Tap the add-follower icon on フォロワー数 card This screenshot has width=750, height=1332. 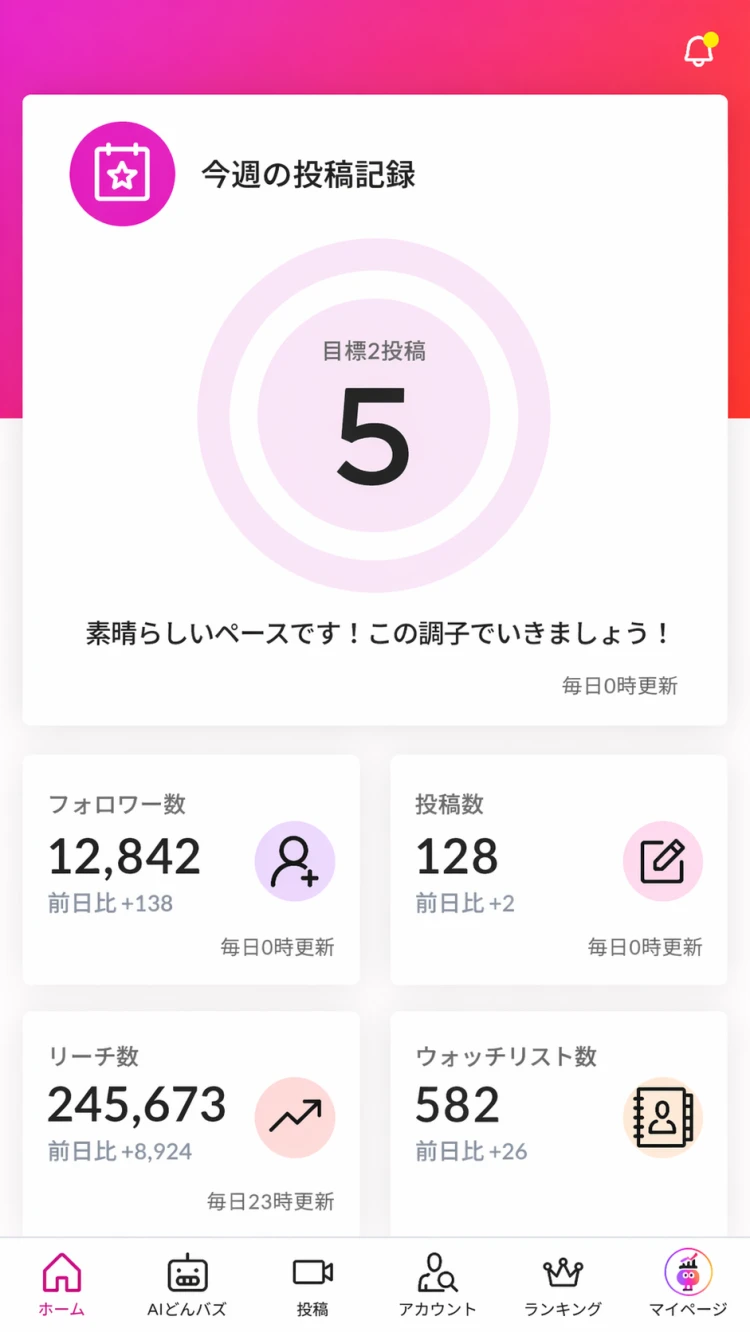(x=295, y=861)
